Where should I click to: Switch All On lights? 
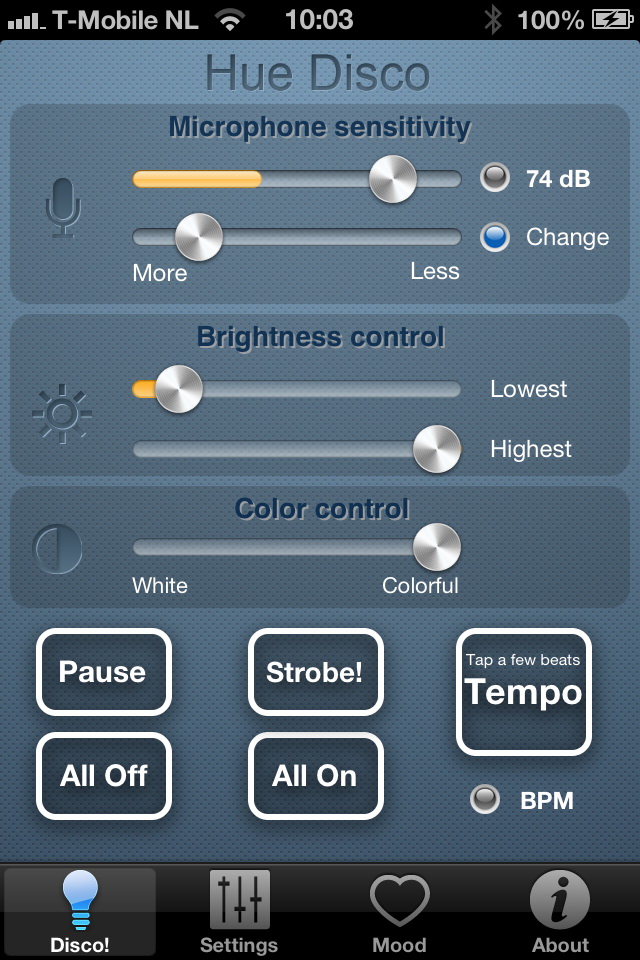point(315,776)
